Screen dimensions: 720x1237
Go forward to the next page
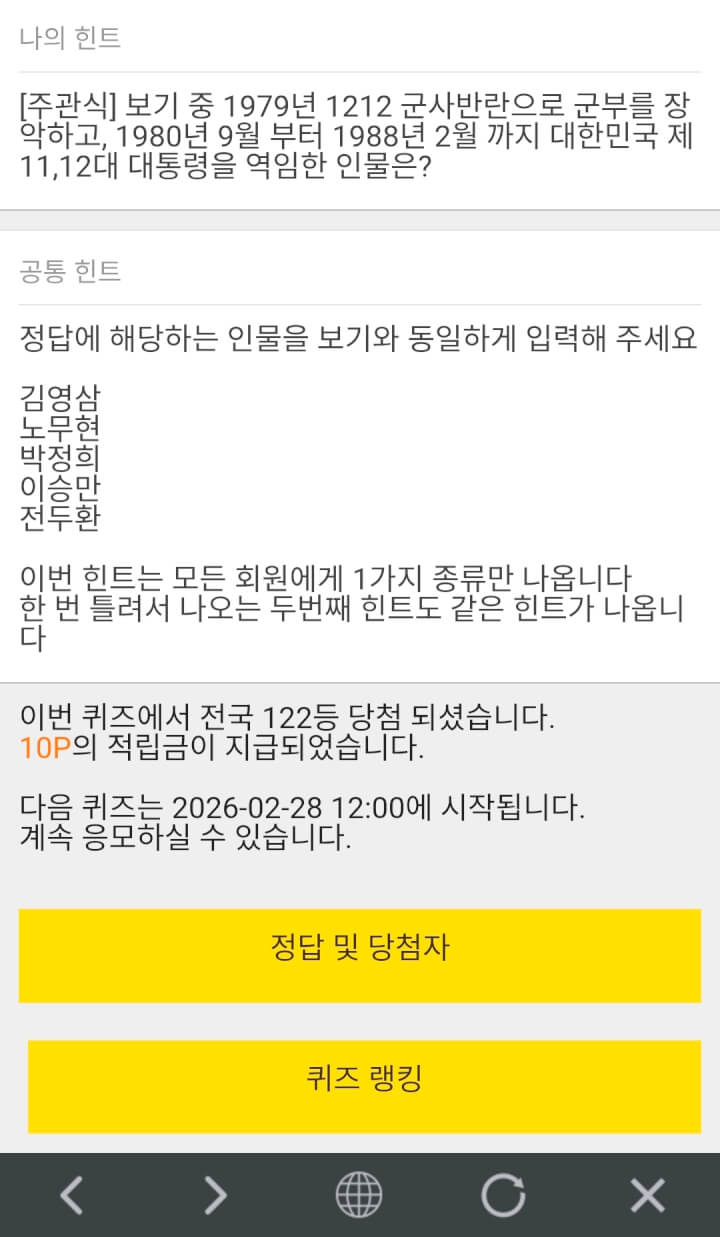coord(215,1195)
